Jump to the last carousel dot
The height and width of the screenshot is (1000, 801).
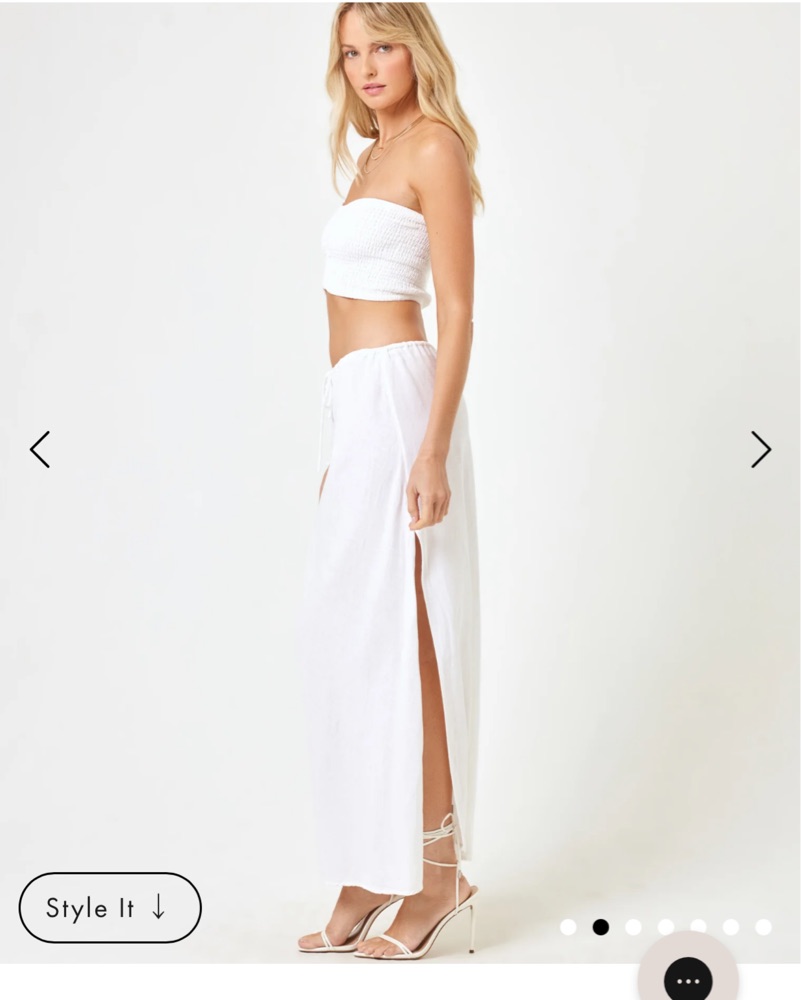[763, 927]
